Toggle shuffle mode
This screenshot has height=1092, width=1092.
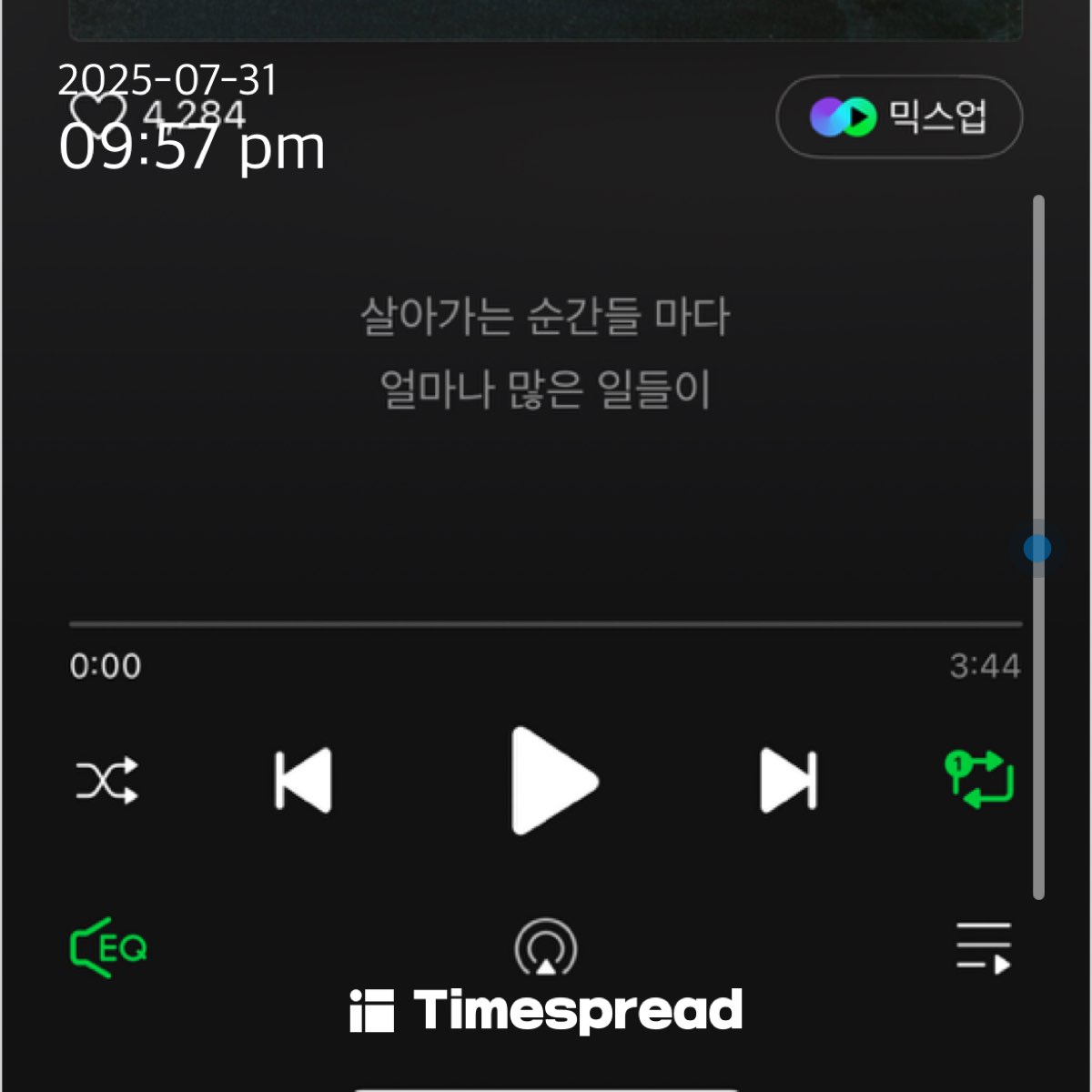[x=107, y=780]
